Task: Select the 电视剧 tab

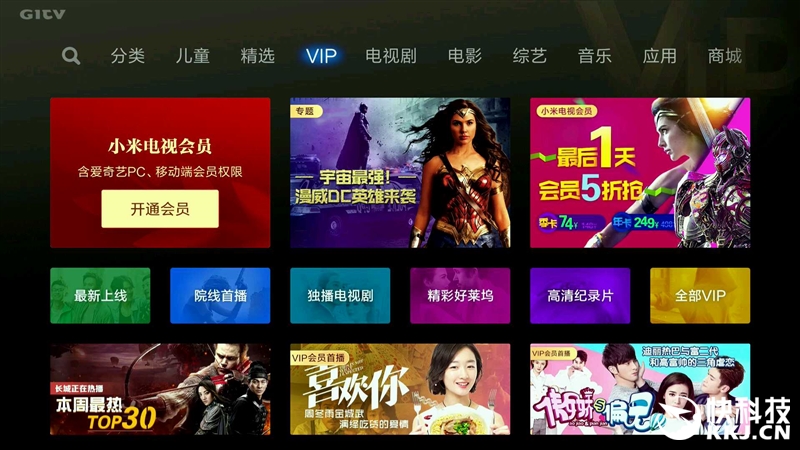Action: (390, 56)
